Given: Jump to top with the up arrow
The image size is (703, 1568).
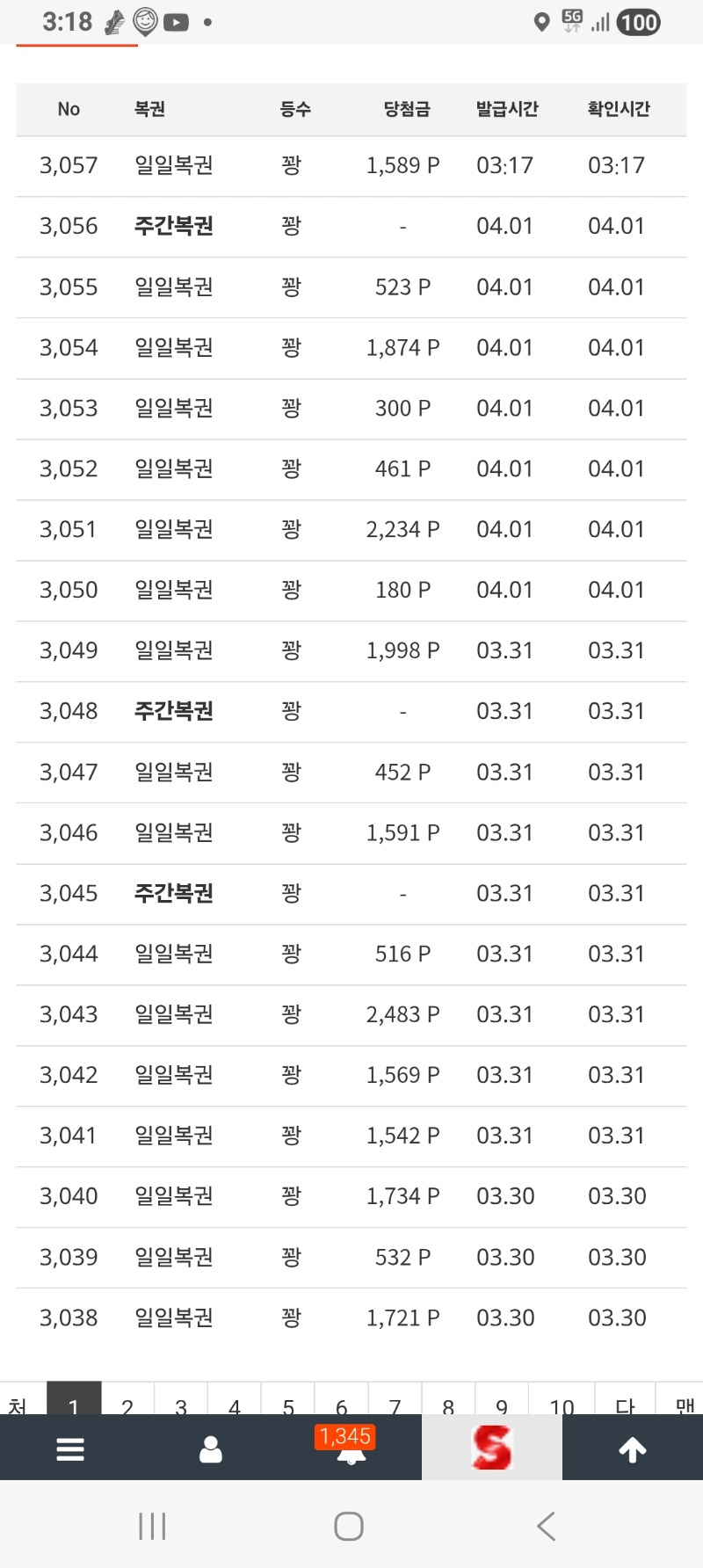Looking at the screenshot, I should point(633,1449).
